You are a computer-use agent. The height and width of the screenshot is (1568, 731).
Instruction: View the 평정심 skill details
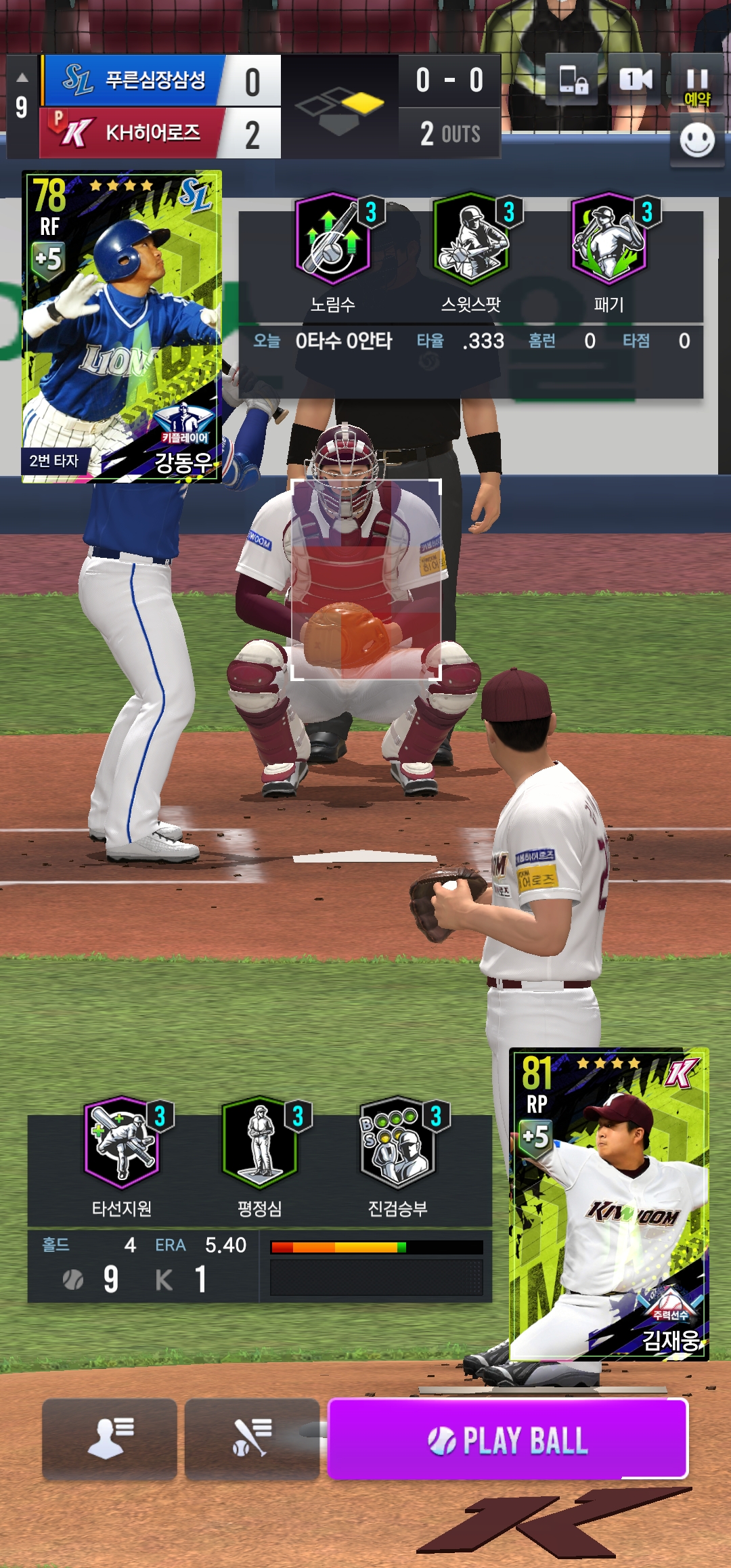coord(260,1144)
